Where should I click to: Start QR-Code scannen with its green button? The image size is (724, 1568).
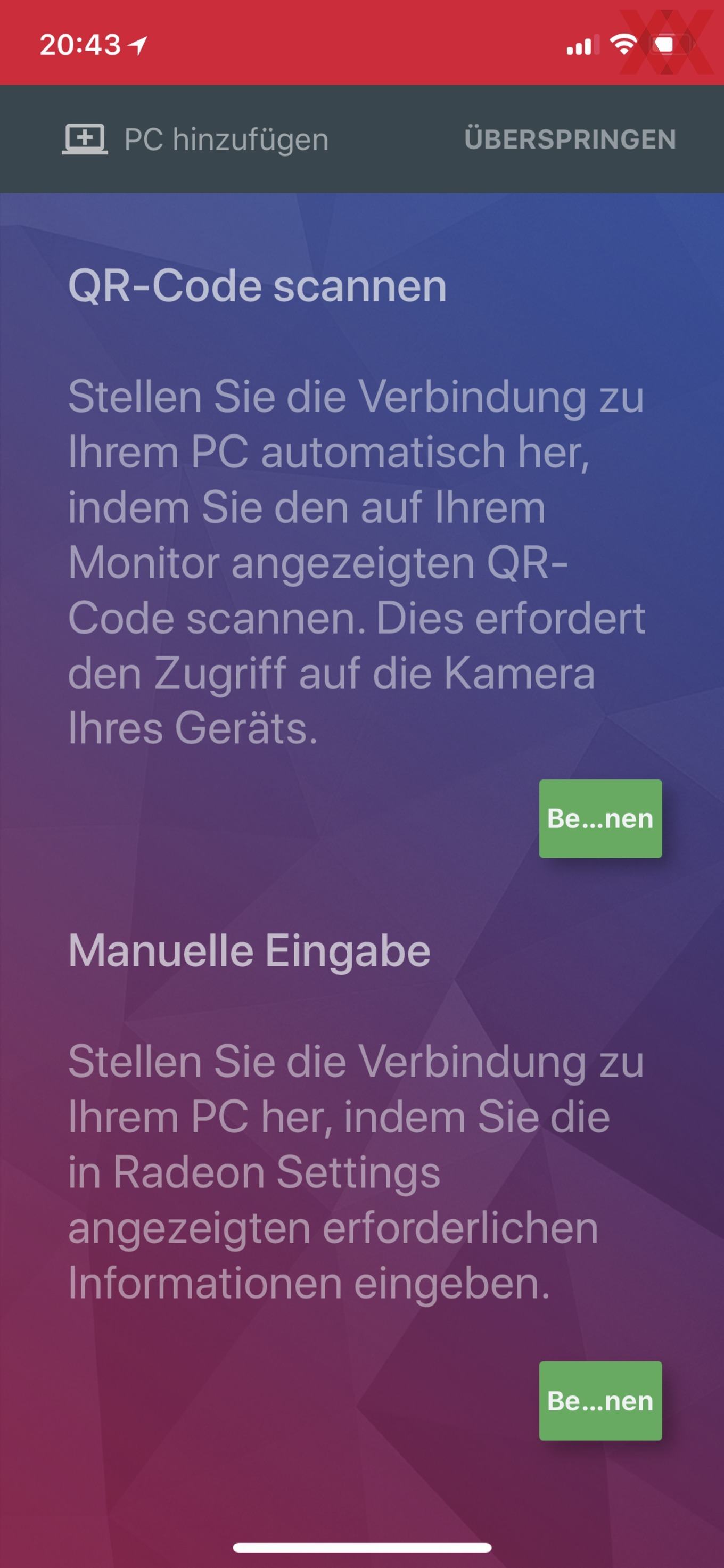(600, 818)
